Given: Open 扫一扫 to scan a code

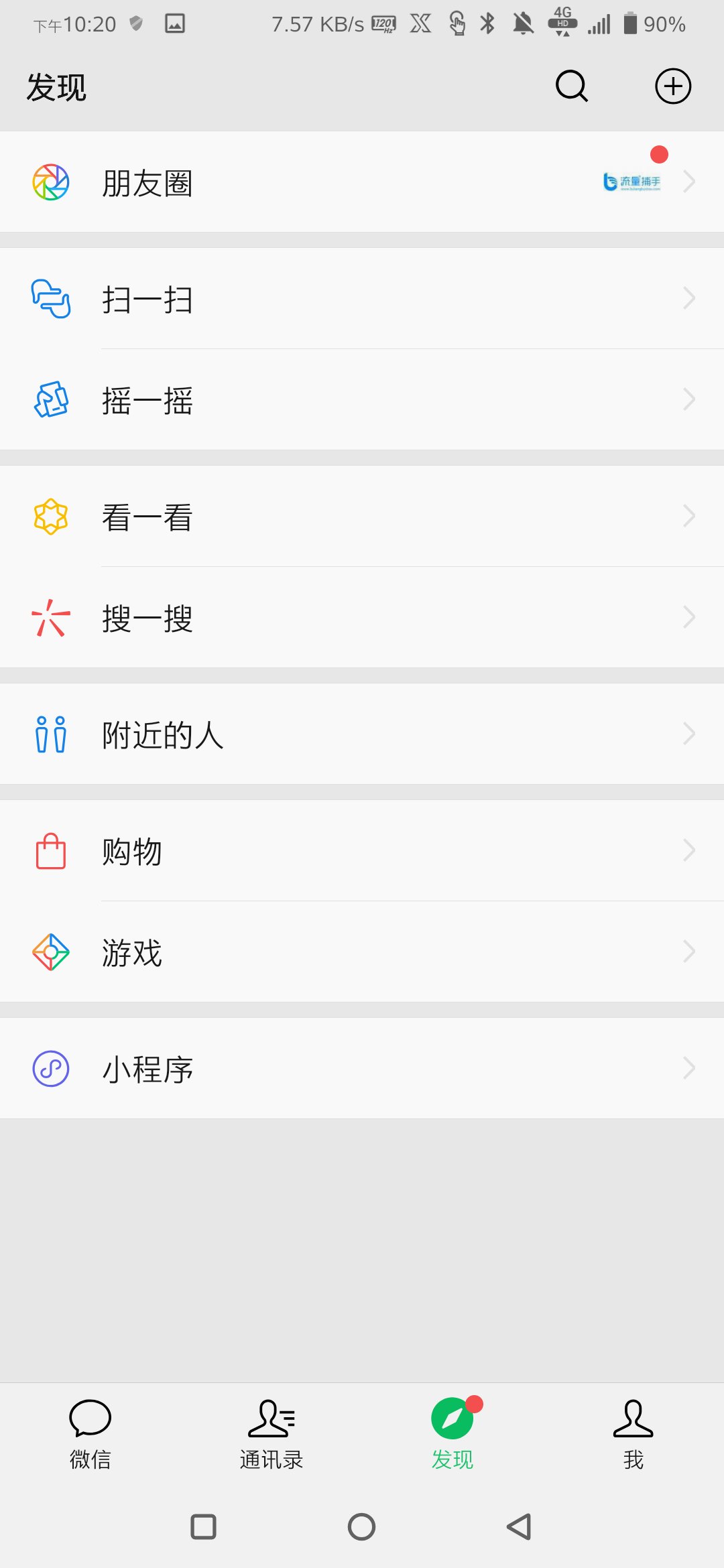Looking at the screenshot, I should pos(362,298).
